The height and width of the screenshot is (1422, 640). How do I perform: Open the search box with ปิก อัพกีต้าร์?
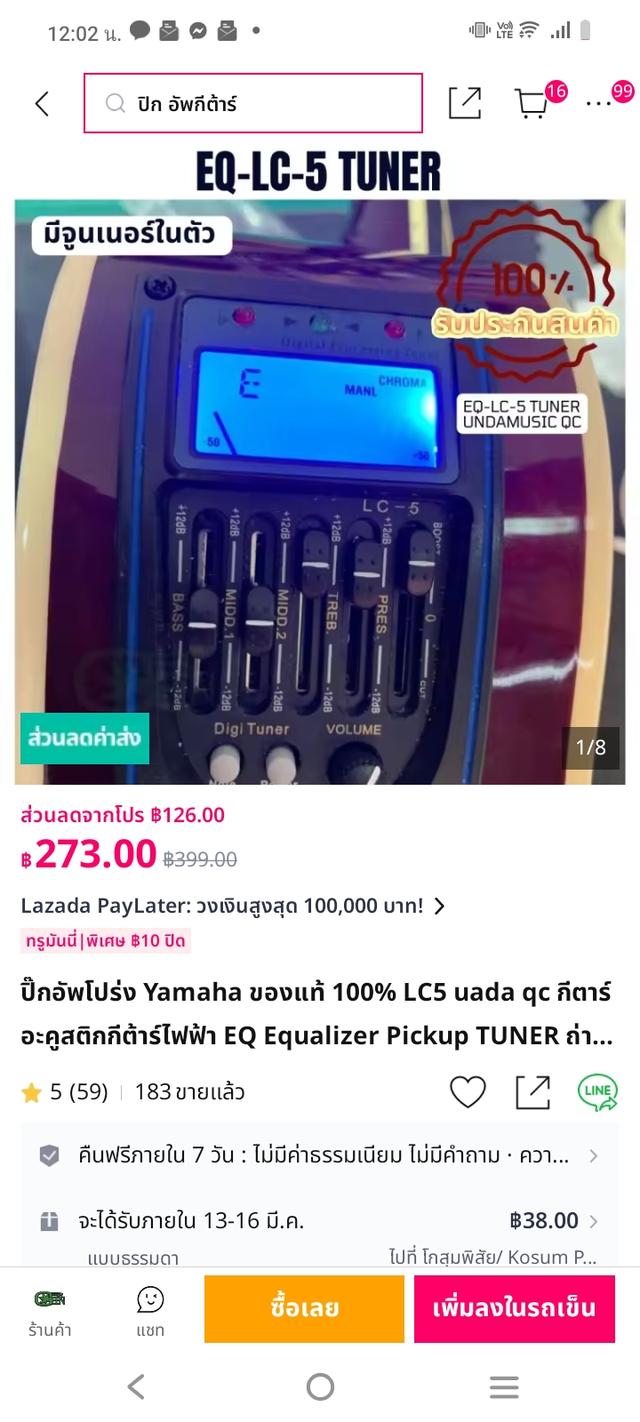pyautogui.click(x=253, y=103)
